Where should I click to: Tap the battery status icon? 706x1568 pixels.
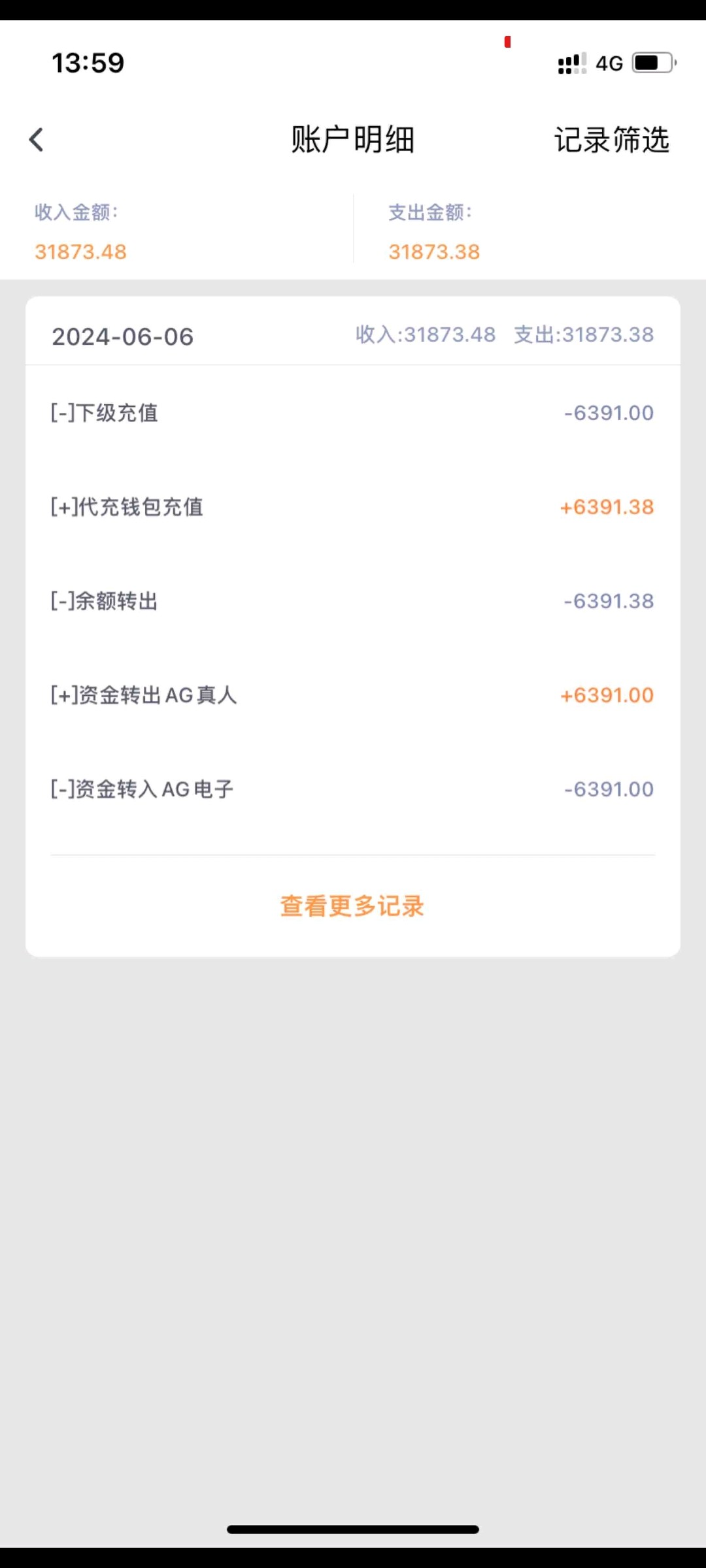point(650,63)
